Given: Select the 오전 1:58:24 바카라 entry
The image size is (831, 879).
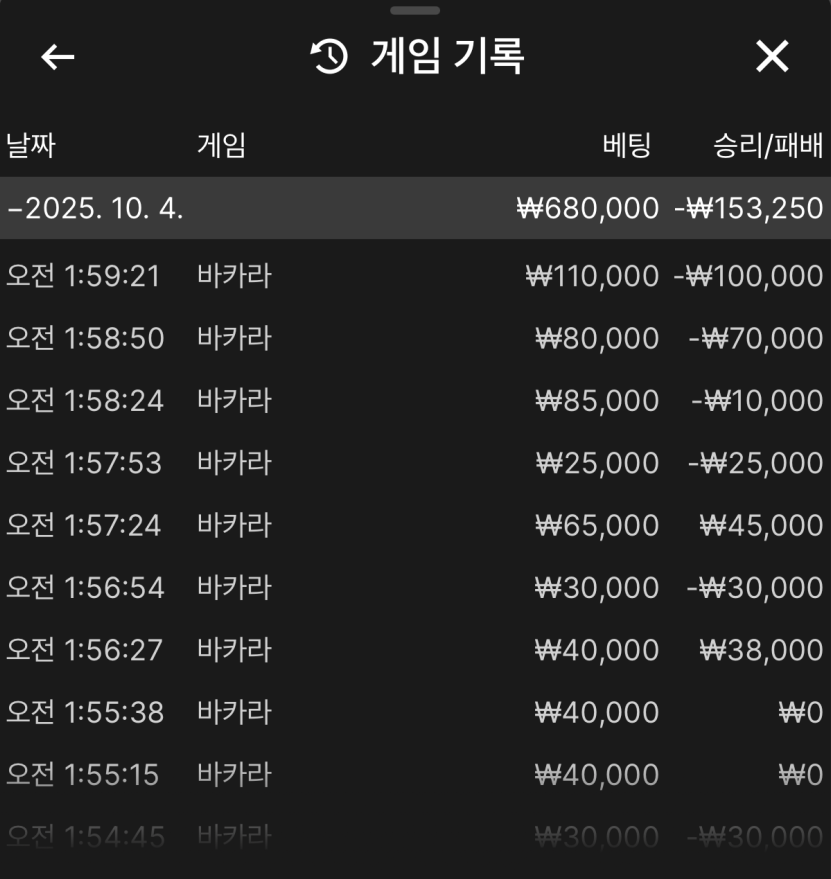Looking at the screenshot, I should click(415, 401).
